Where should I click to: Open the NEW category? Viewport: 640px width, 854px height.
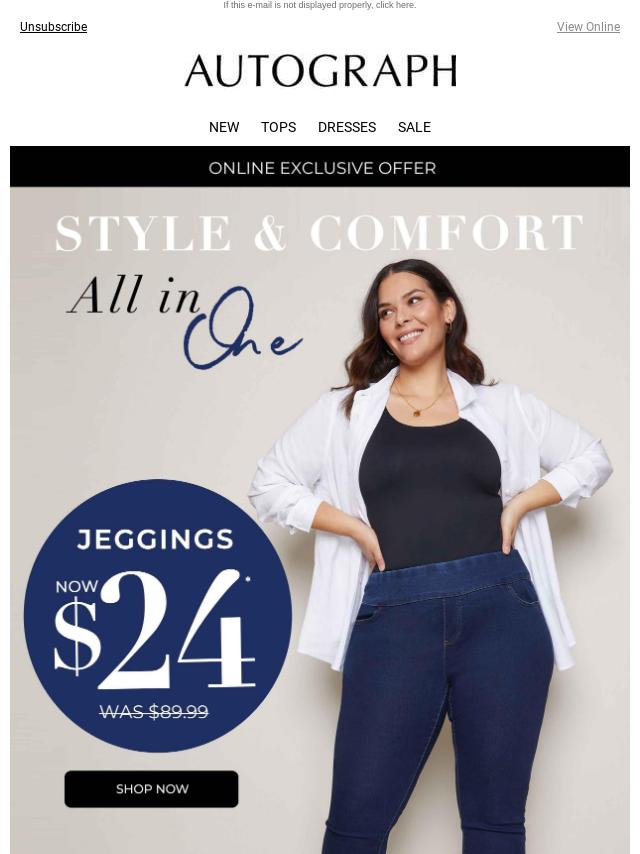coord(224,127)
